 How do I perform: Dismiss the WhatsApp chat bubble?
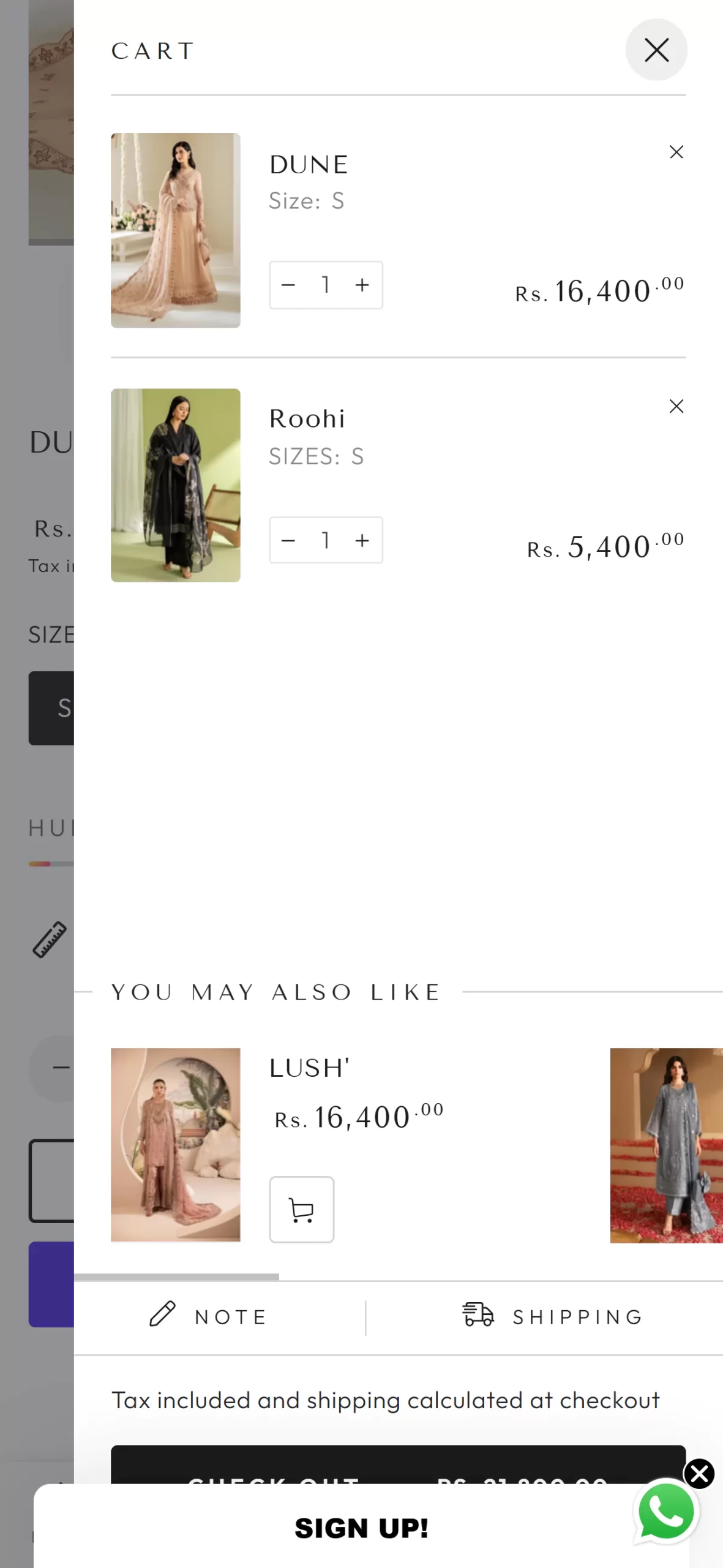coord(699,1474)
